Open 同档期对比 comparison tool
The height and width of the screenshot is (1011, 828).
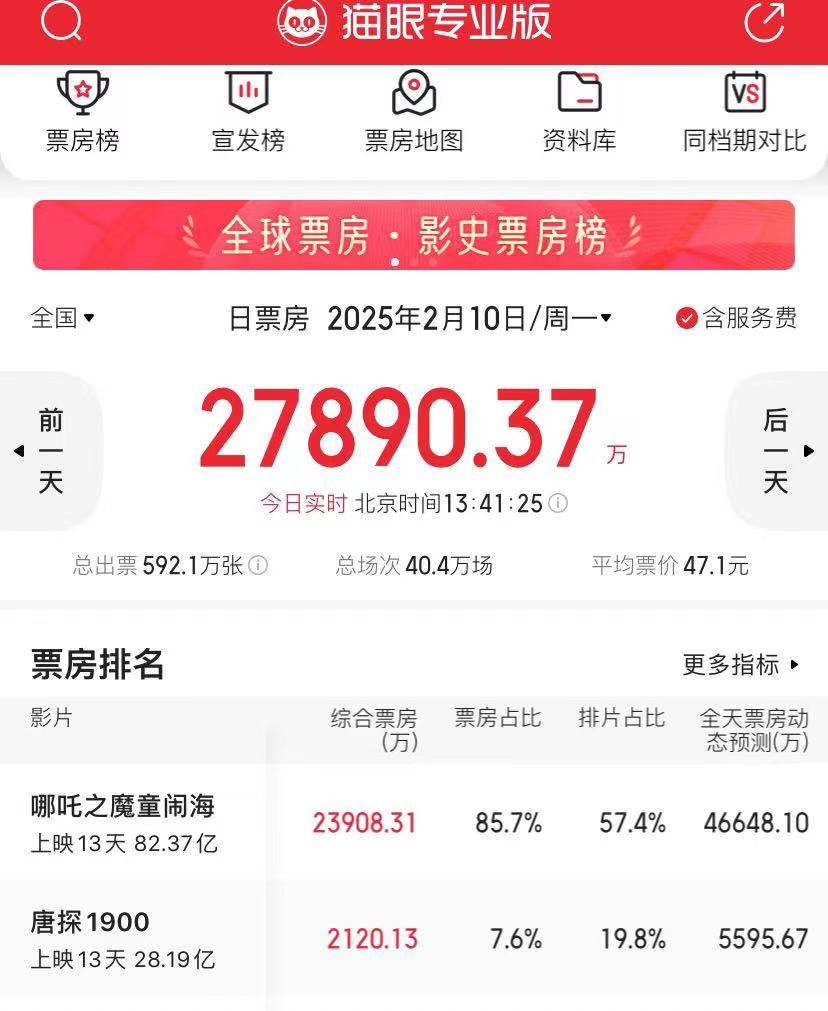(x=744, y=112)
